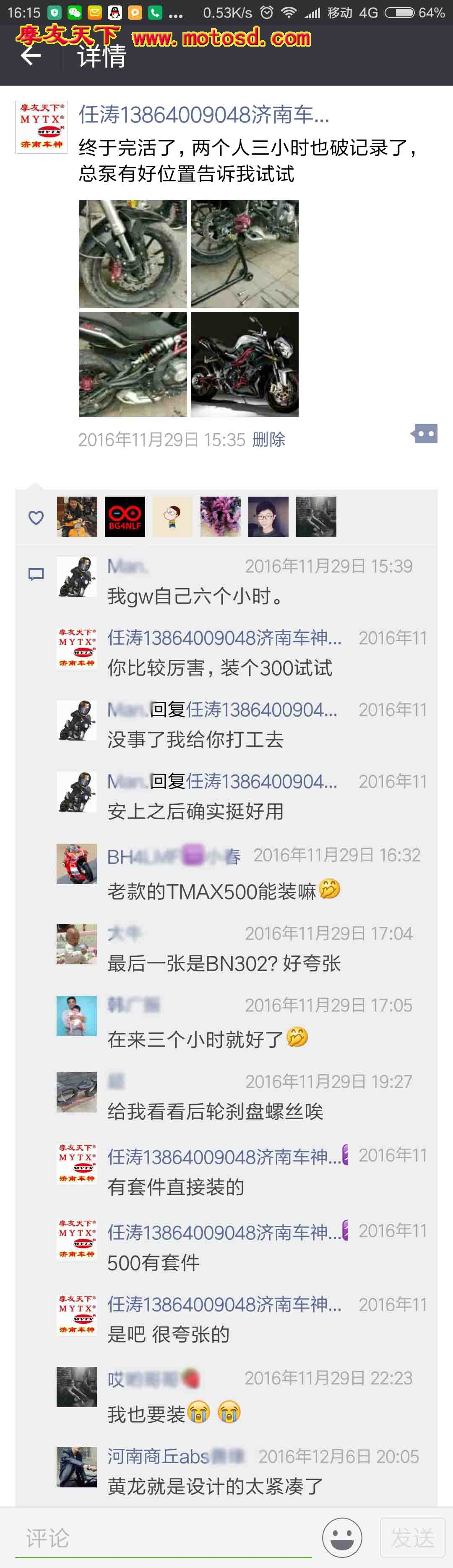This screenshot has width=453, height=1568.
Task: Open the photo of the rear shock
Action: coord(133,364)
